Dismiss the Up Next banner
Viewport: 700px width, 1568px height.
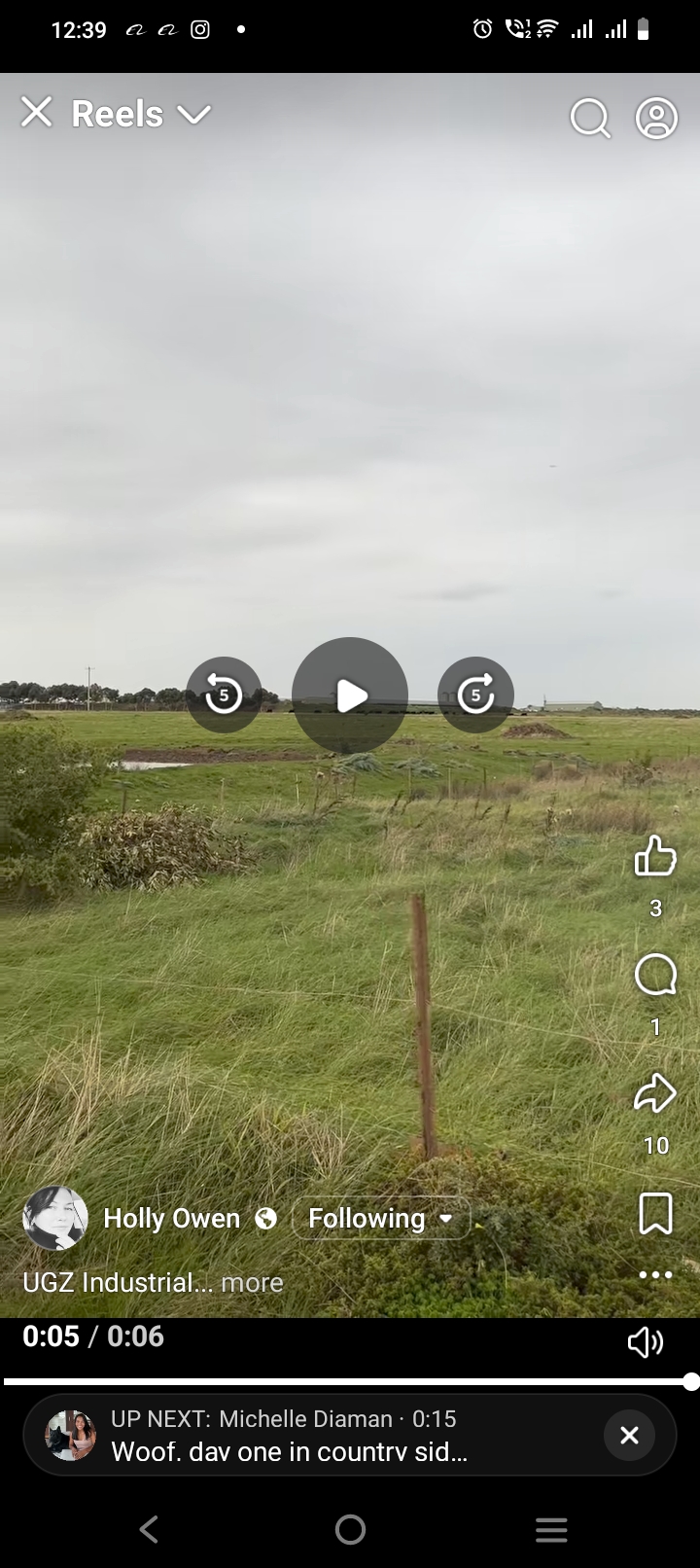coord(629,1435)
